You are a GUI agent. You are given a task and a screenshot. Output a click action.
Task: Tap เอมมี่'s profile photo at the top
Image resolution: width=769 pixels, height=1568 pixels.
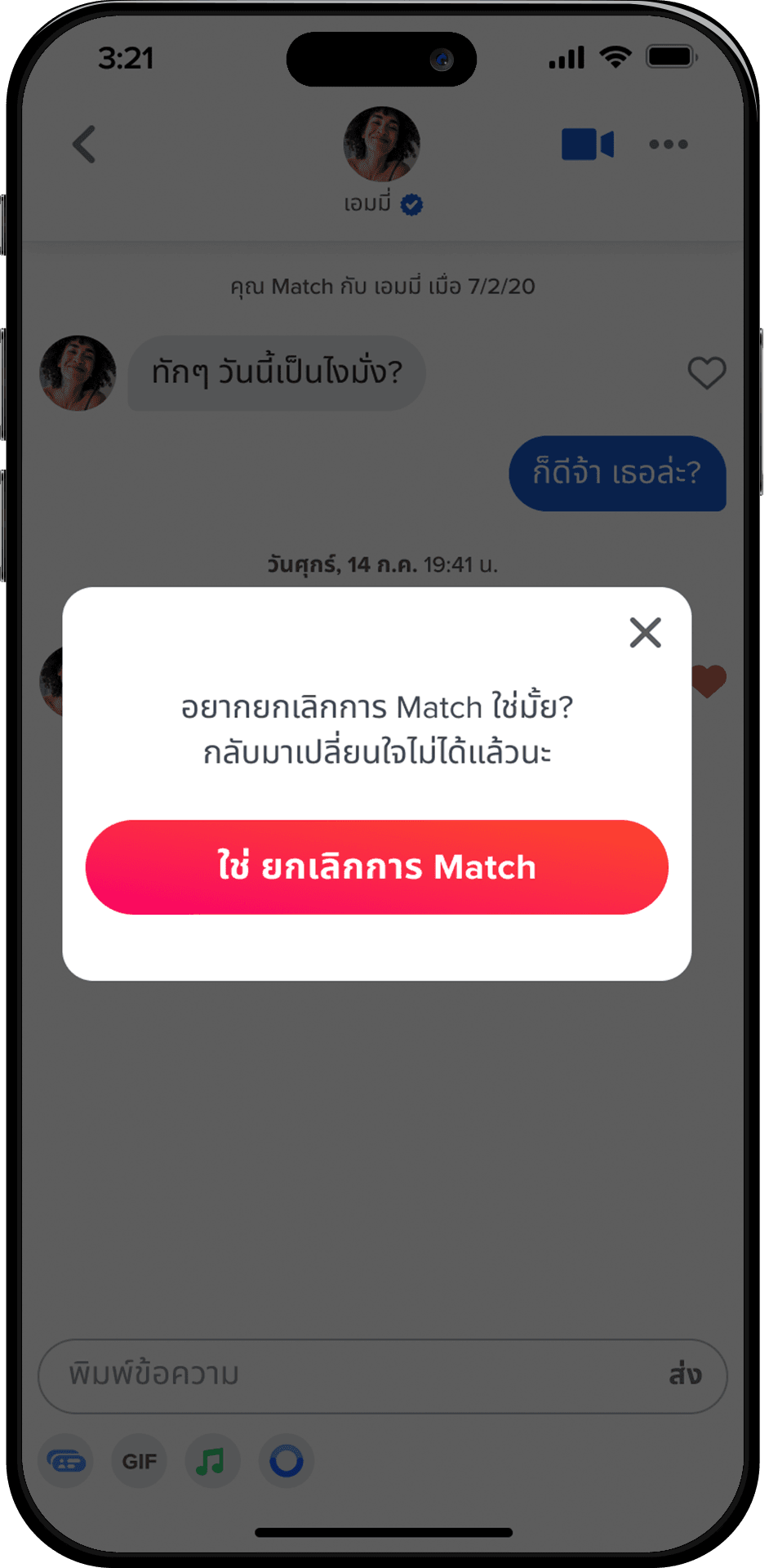381,144
